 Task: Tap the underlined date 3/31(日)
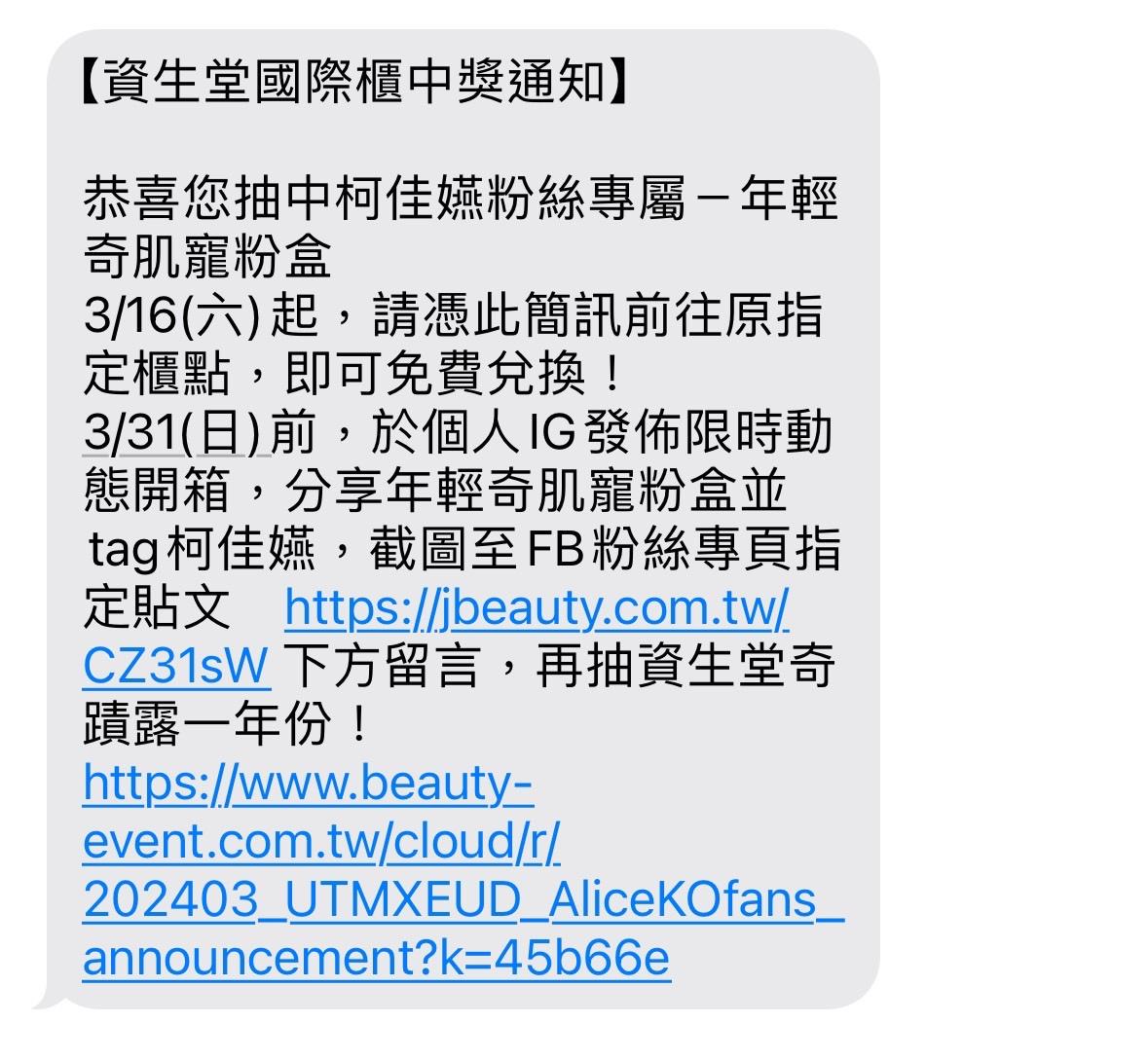[x=175, y=433]
